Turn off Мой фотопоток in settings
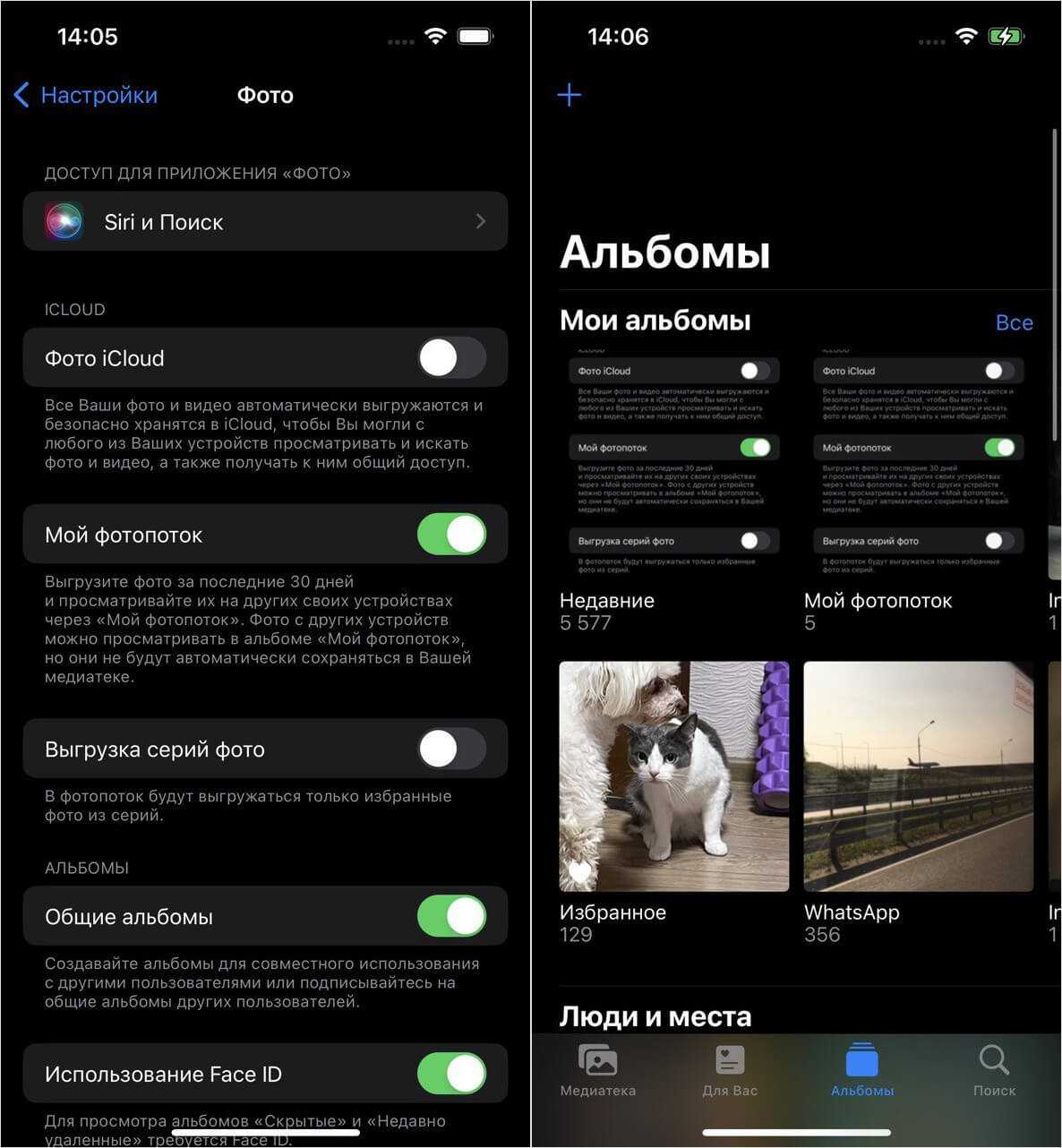The image size is (1062, 1148). click(451, 535)
